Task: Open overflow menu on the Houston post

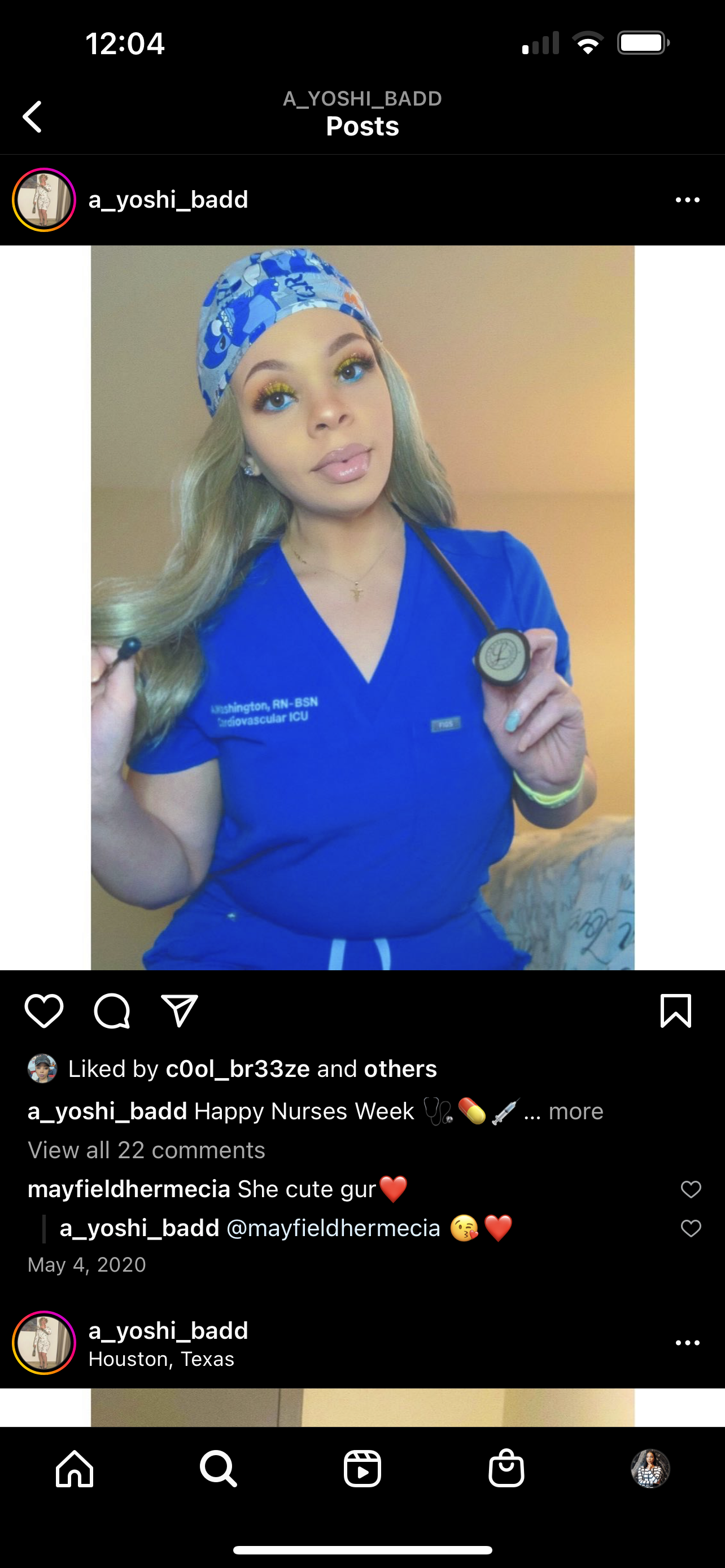Action: tap(687, 1343)
